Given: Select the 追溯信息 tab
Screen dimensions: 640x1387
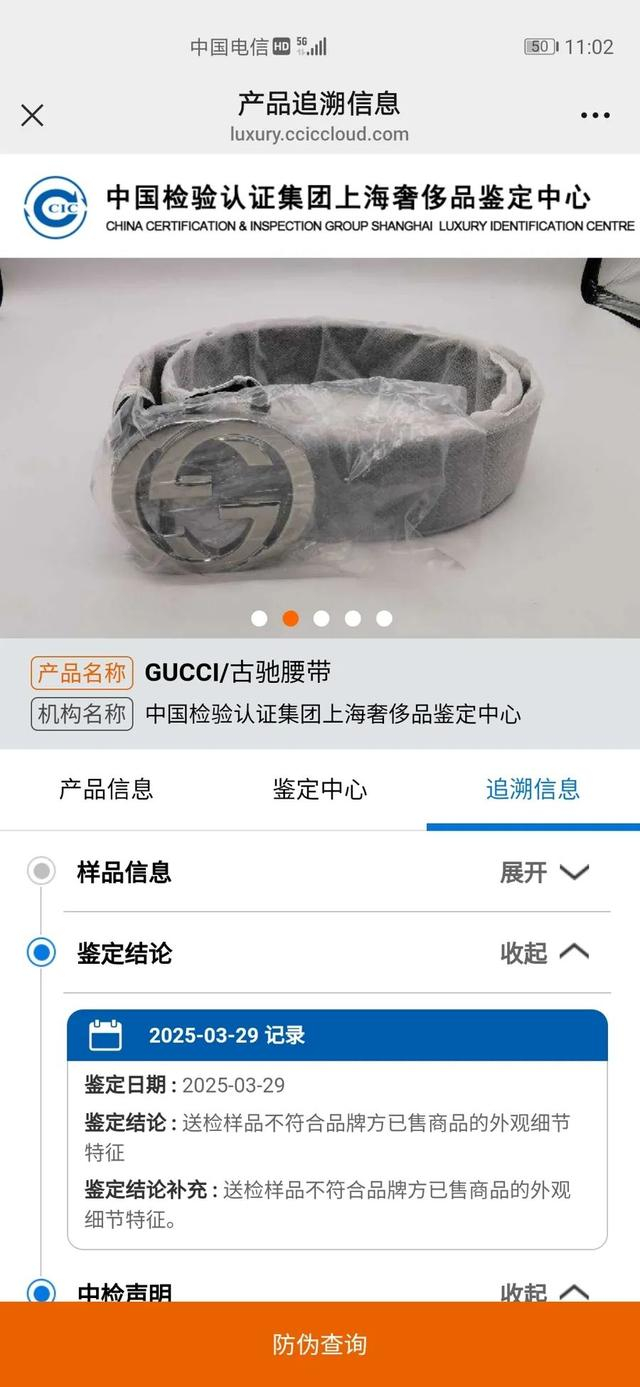Looking at the screenshot, I should point(533,789).
